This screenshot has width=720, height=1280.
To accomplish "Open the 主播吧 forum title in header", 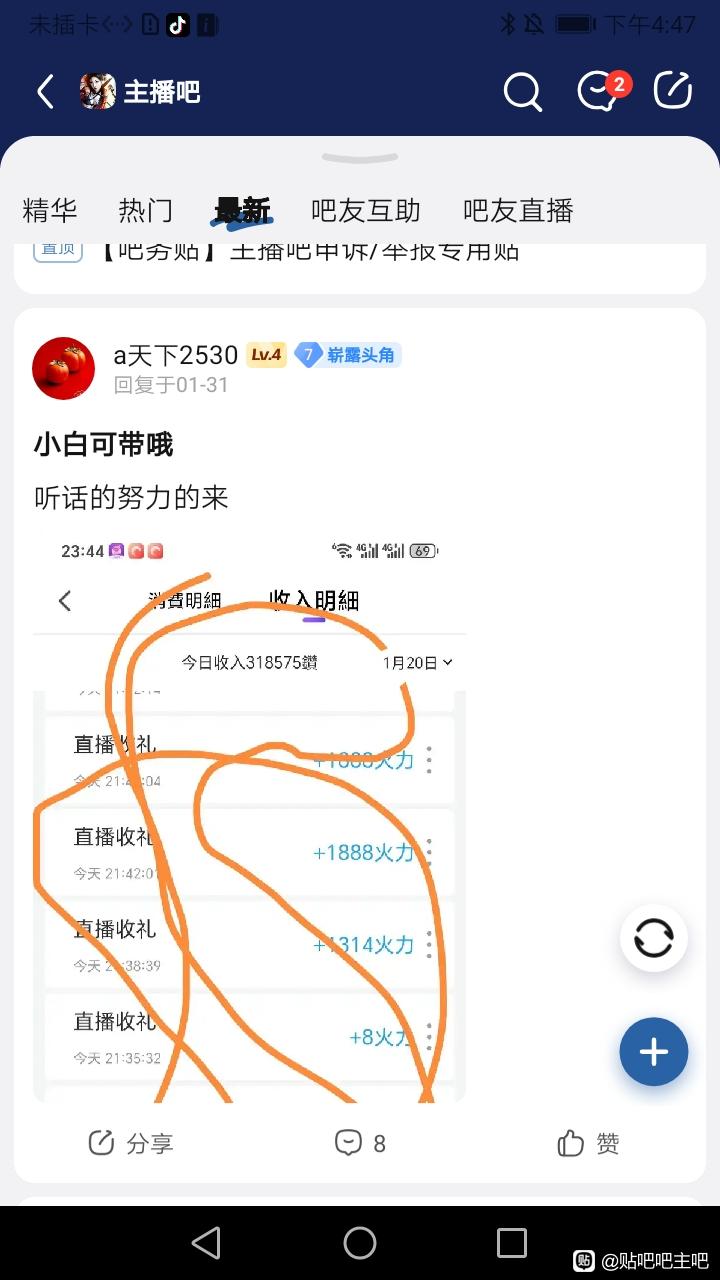I will click(x=161, y=92).
